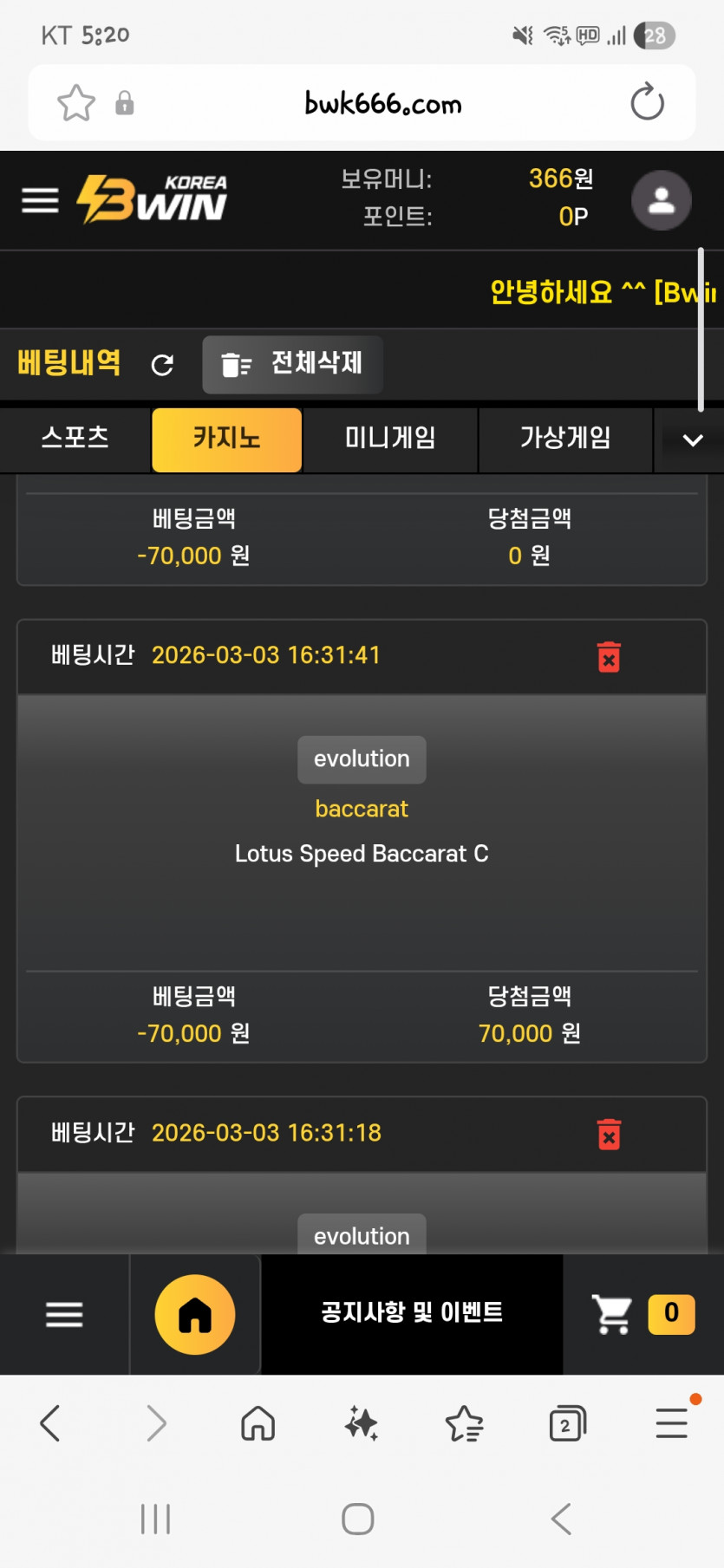The width and height of the screenshot is (724, 1568).
Task: Switch to the 스포츠 tab
Action: [x=75, y=439]
